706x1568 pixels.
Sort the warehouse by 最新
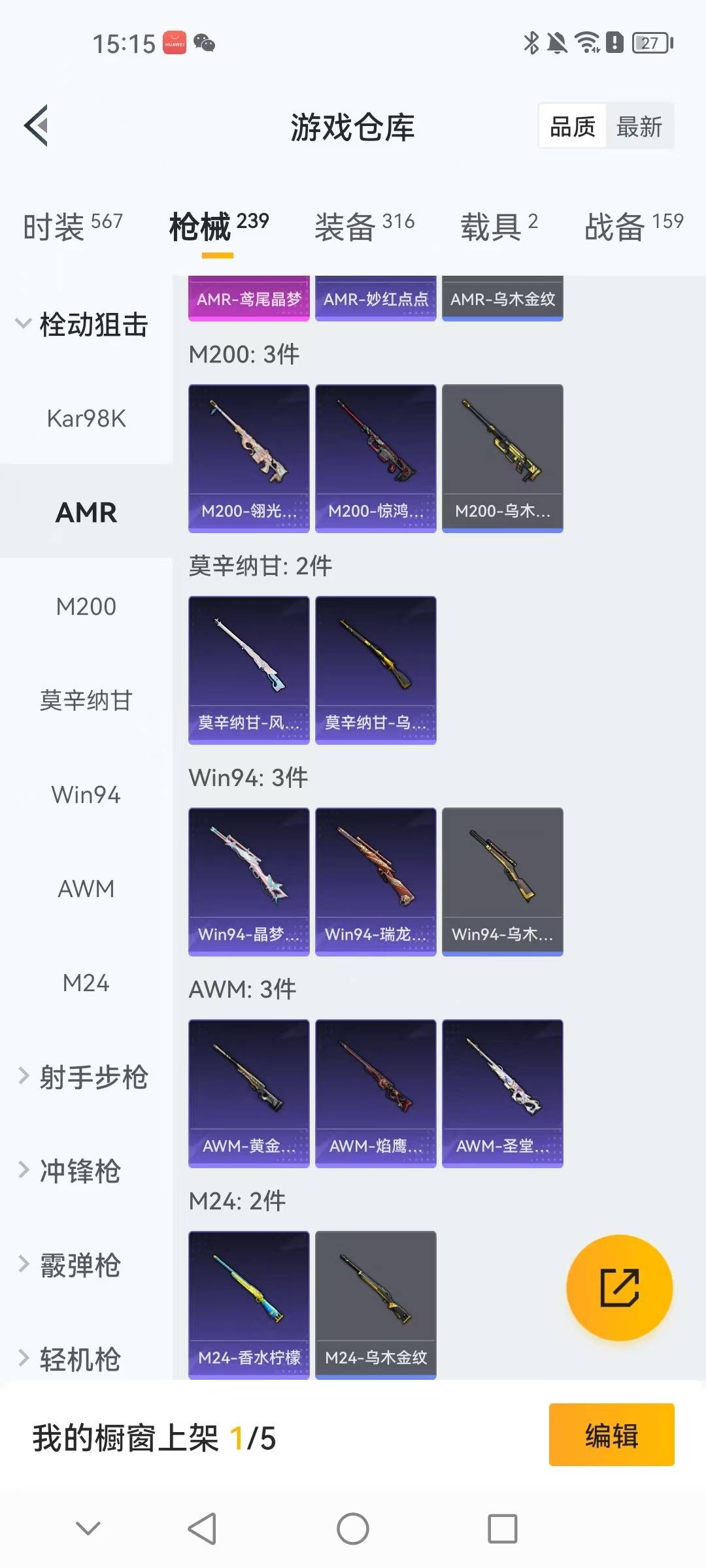point(639,126)
